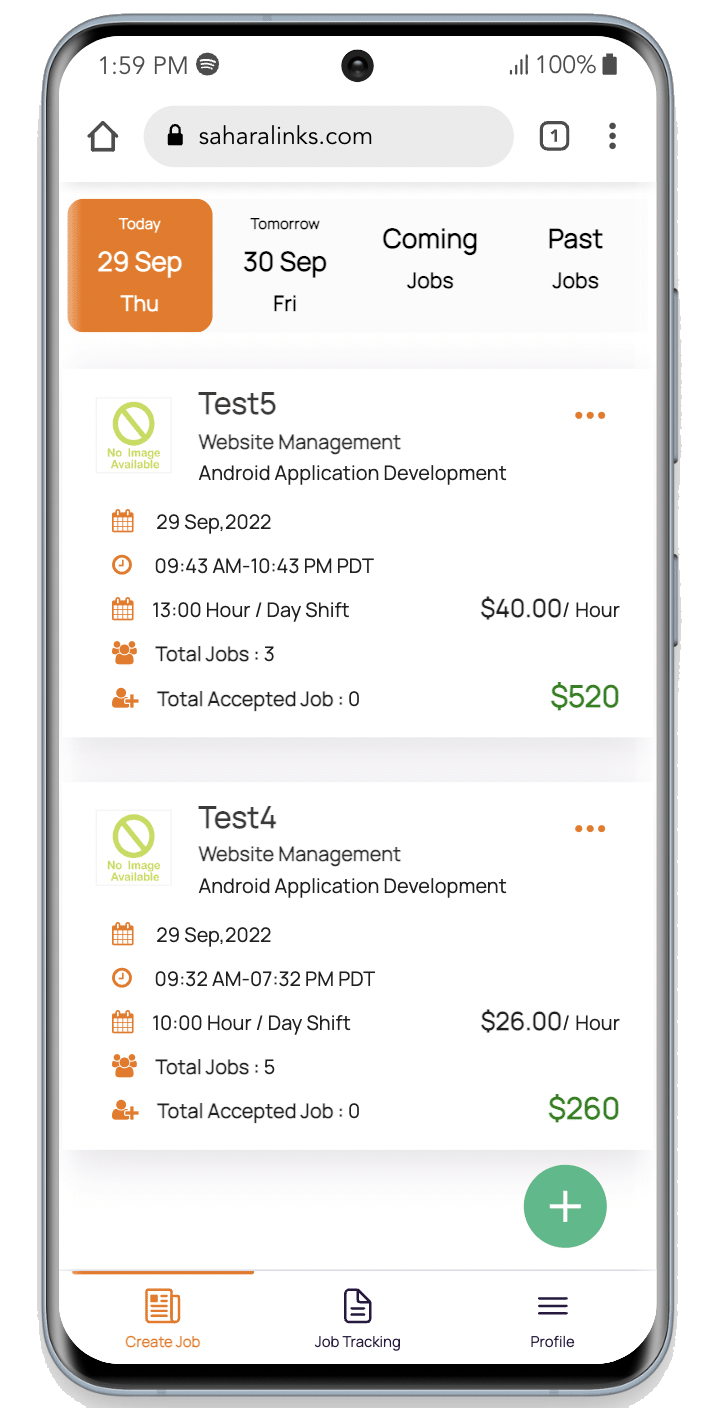Open the Profile tab
Viewport: 702px width, 1408px height.
[552, 1318]
